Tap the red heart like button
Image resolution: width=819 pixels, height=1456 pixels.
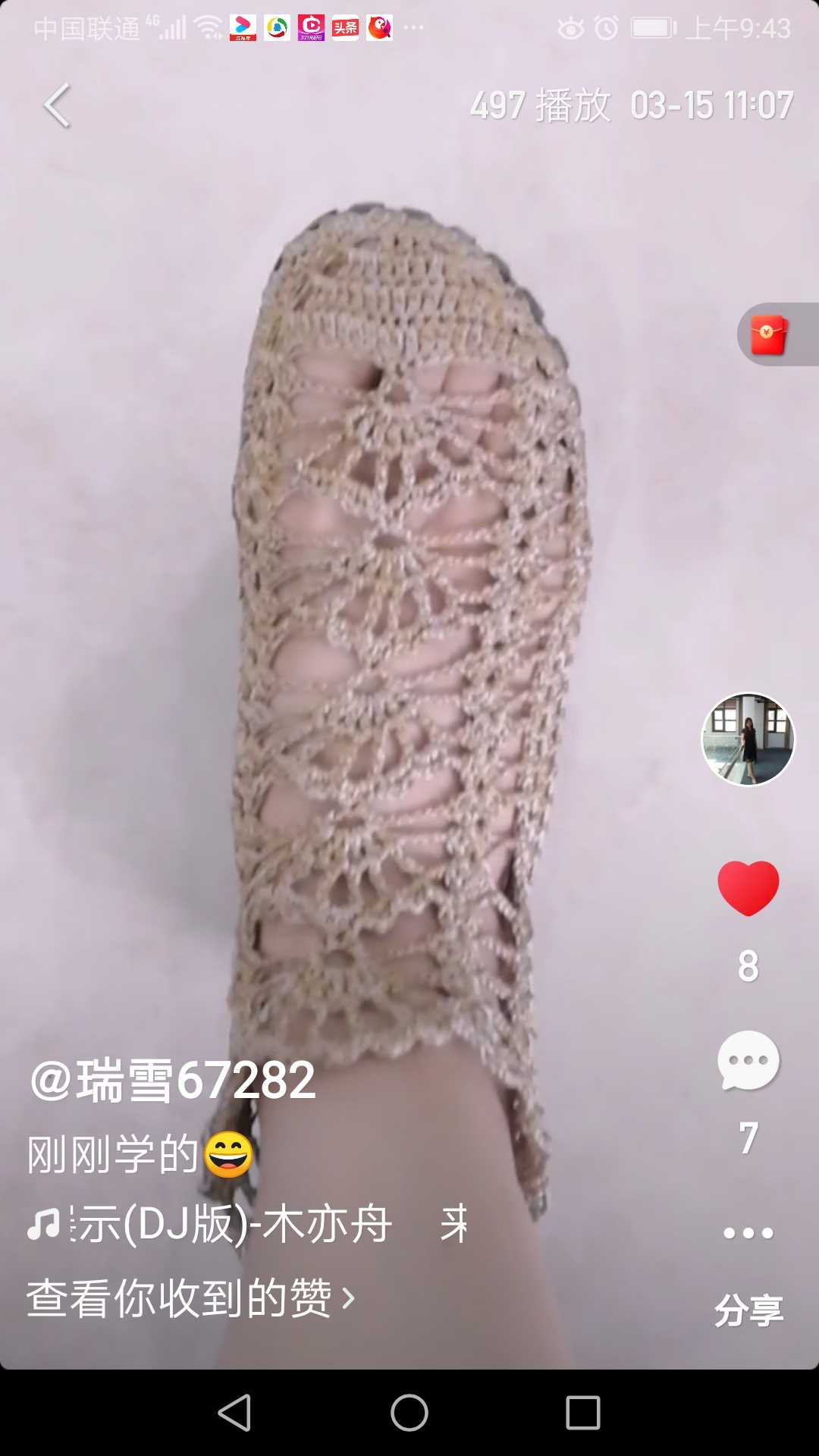pos(748,888)
